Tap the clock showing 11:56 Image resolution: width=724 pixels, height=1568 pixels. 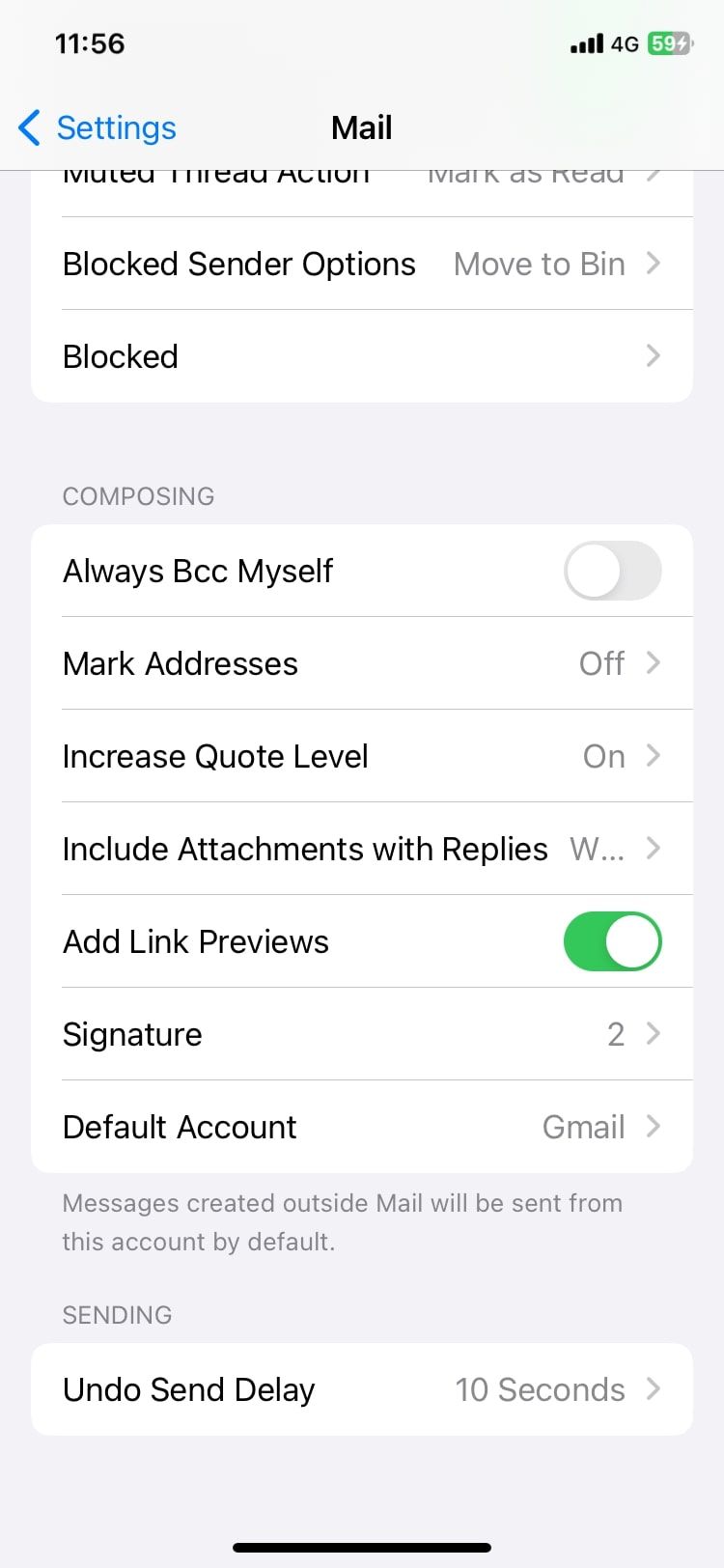point(90,42)
